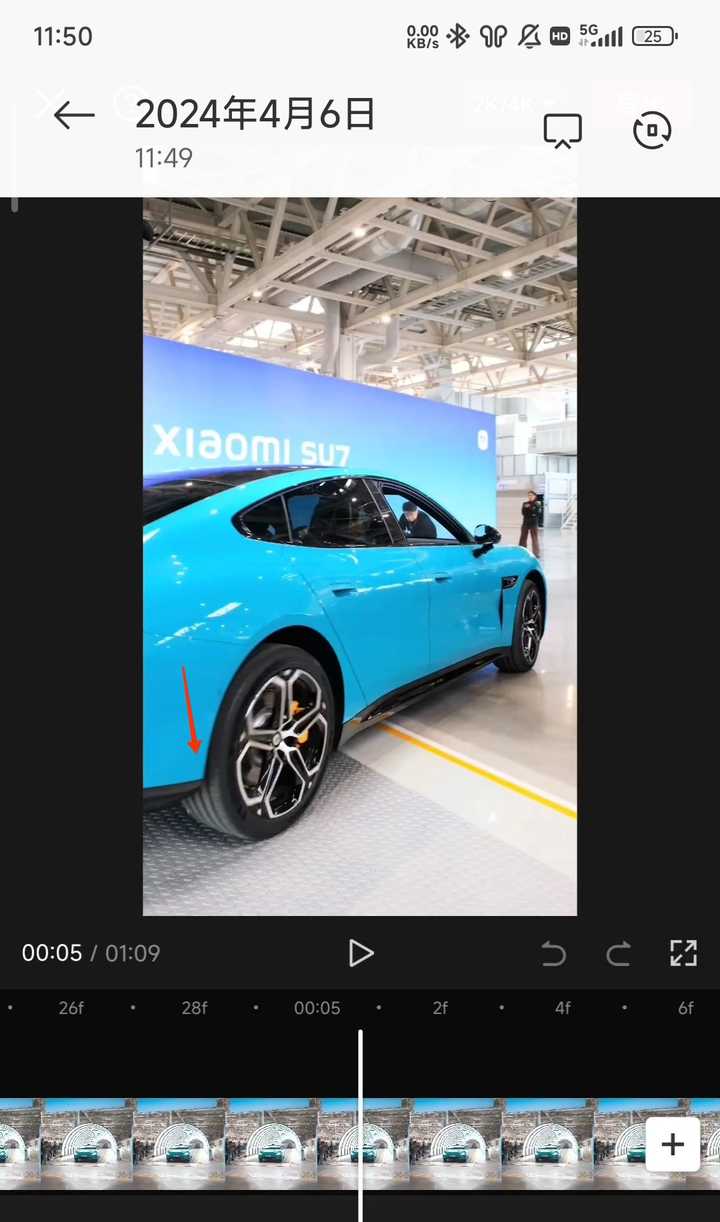Image resolution: width=720 pixels, height=1222 pixels.
Task: Redo the last edit
Action: click(618, 954)
